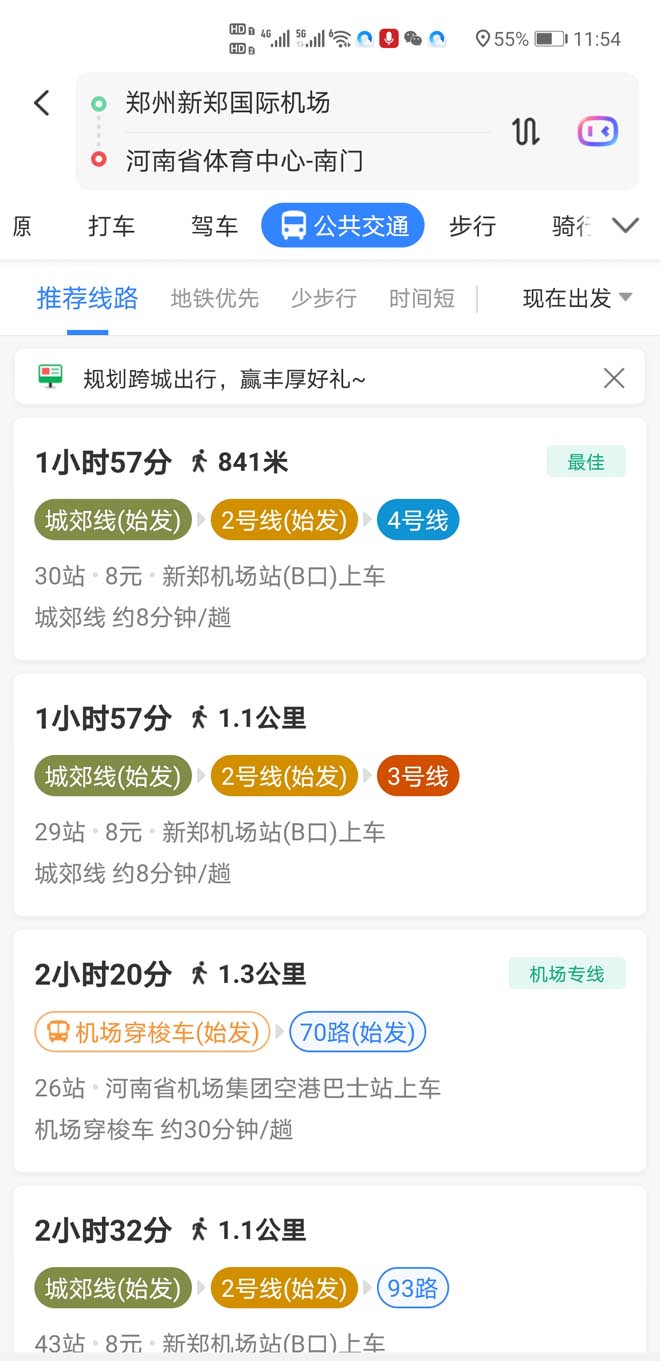
Task: Go back using the top-left arrow
Action: coord(41,102)
